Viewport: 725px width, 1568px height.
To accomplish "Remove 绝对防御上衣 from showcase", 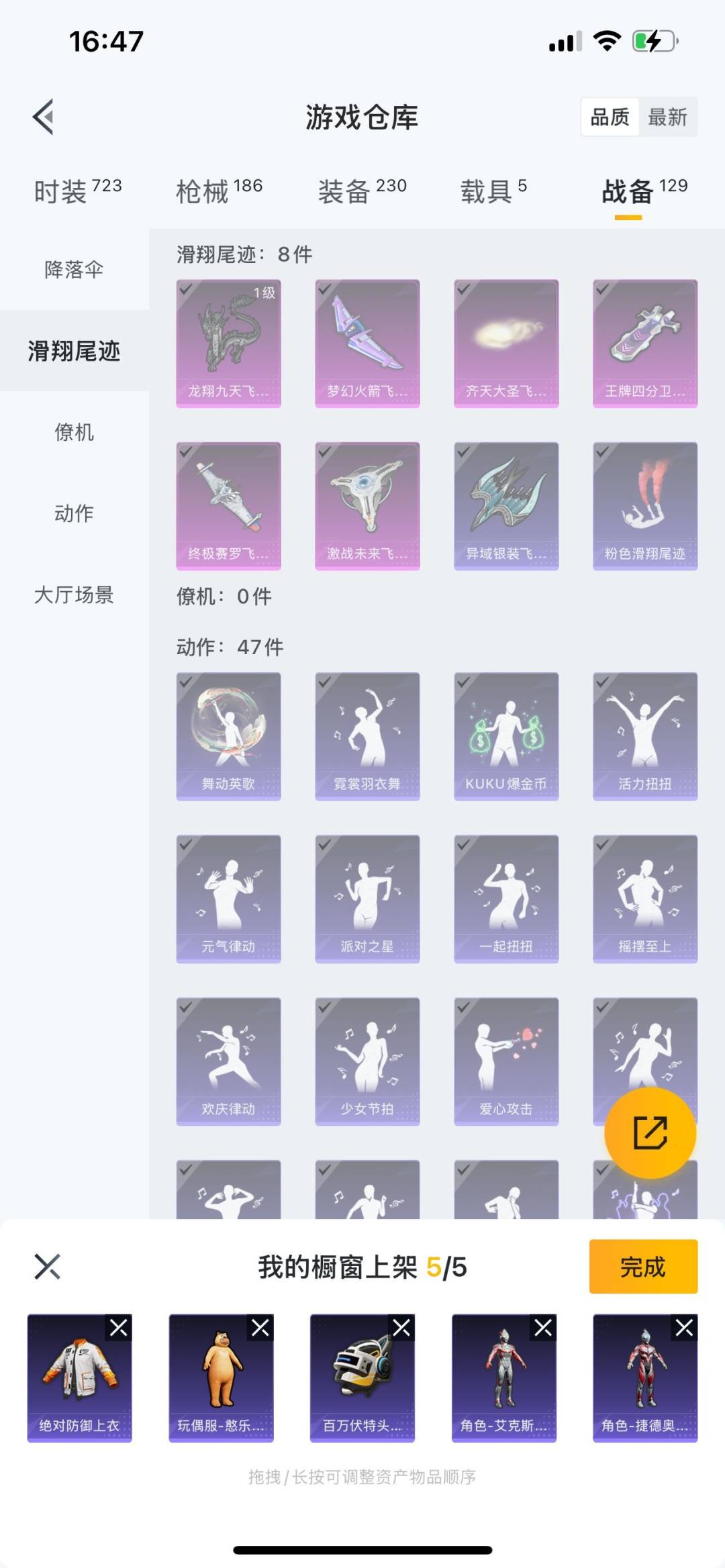I will [119, 1328].
